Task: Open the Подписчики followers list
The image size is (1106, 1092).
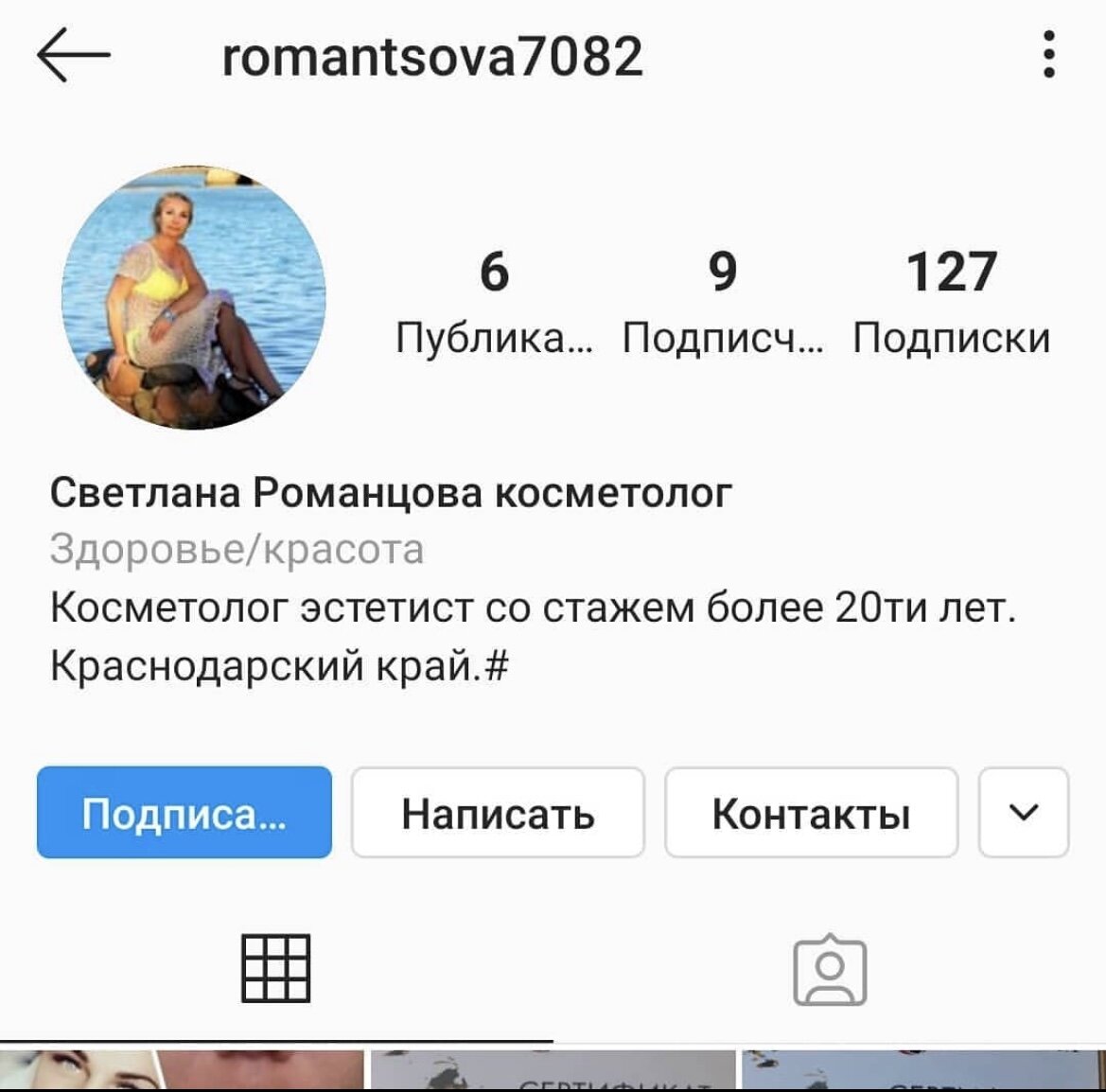Action: [722, 302]
